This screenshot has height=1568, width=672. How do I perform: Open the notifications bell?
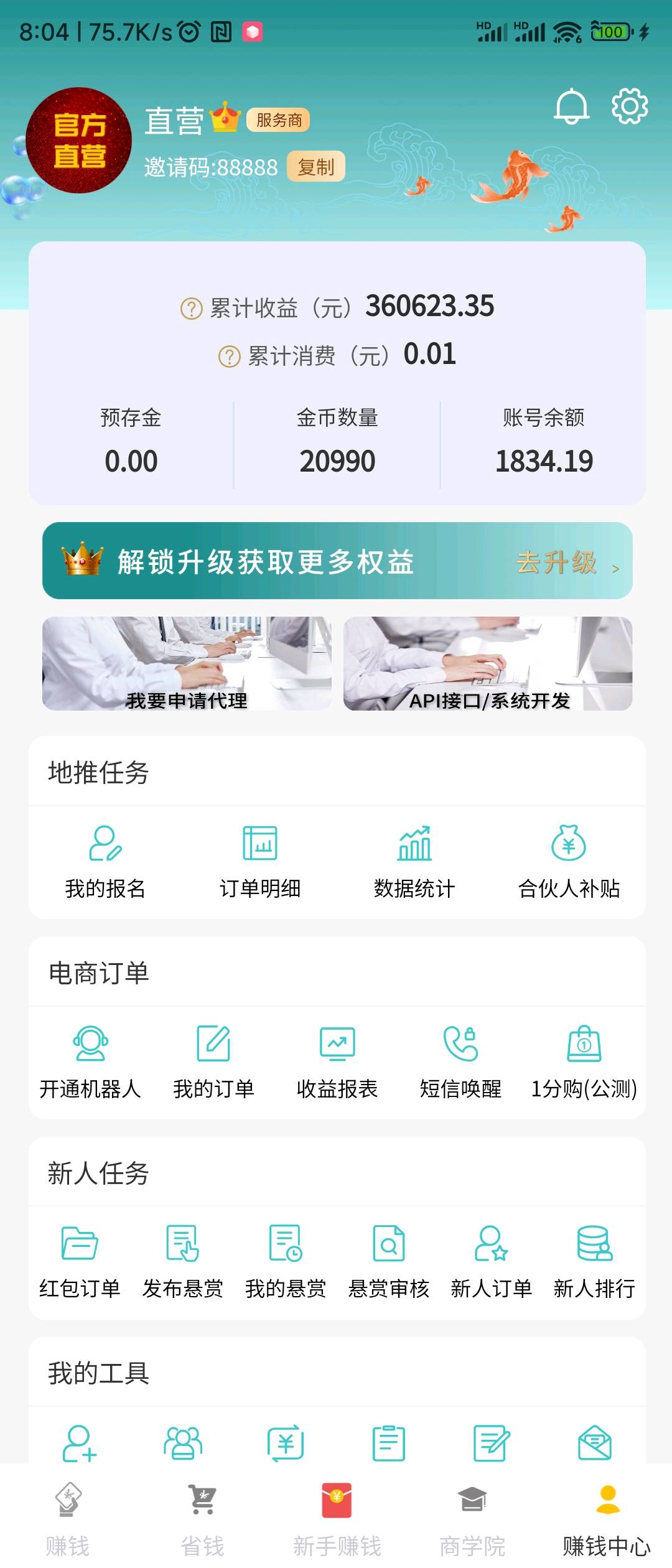(571, 107)
